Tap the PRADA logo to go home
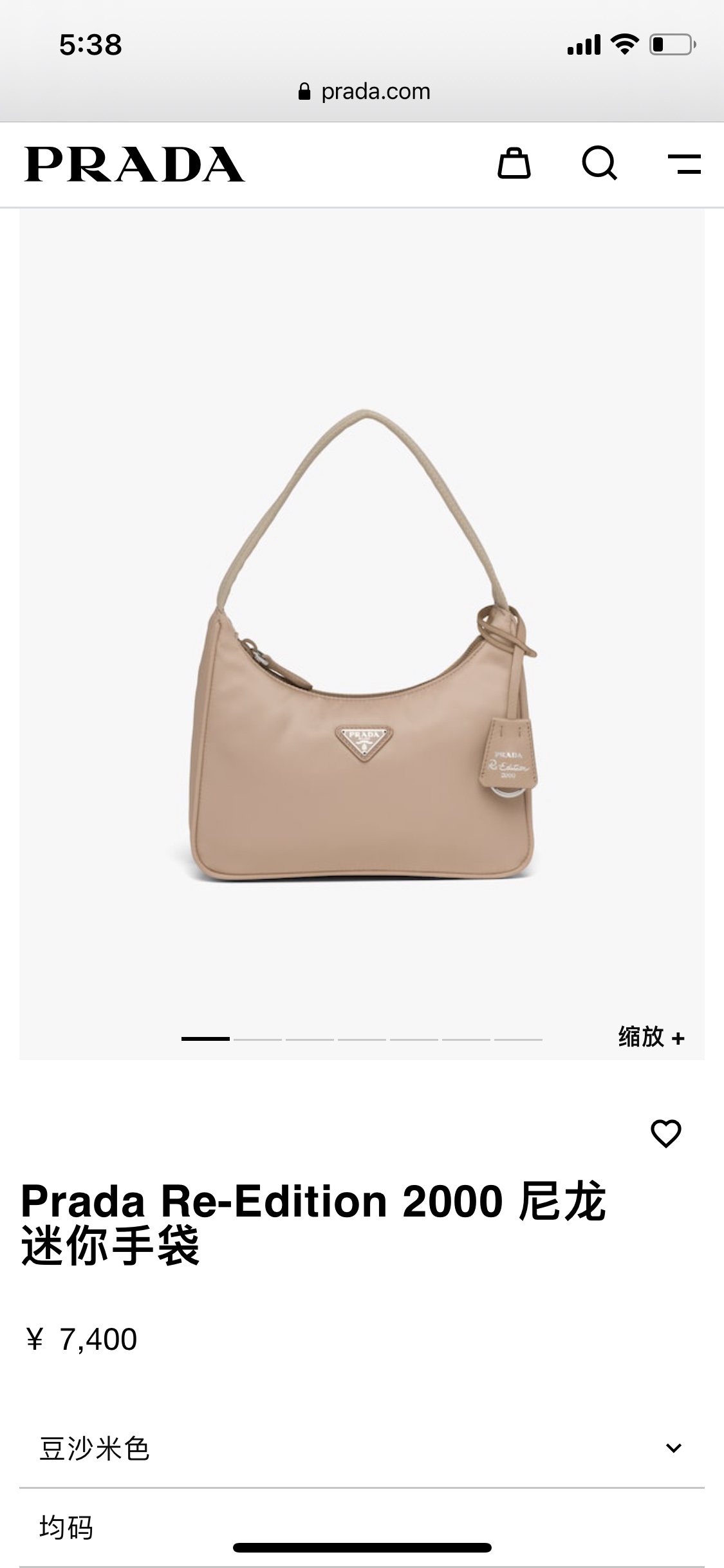This screenshot has height=1568, width=724. 135,164
